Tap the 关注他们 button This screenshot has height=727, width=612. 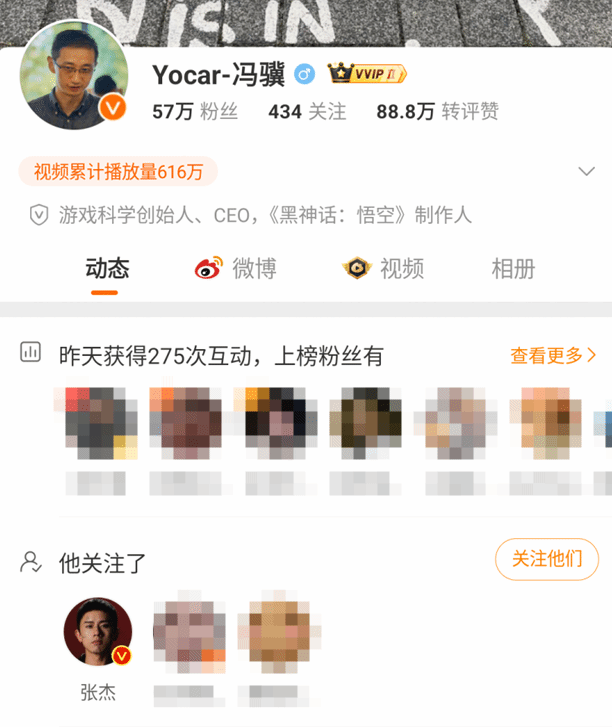coord(546,559)
